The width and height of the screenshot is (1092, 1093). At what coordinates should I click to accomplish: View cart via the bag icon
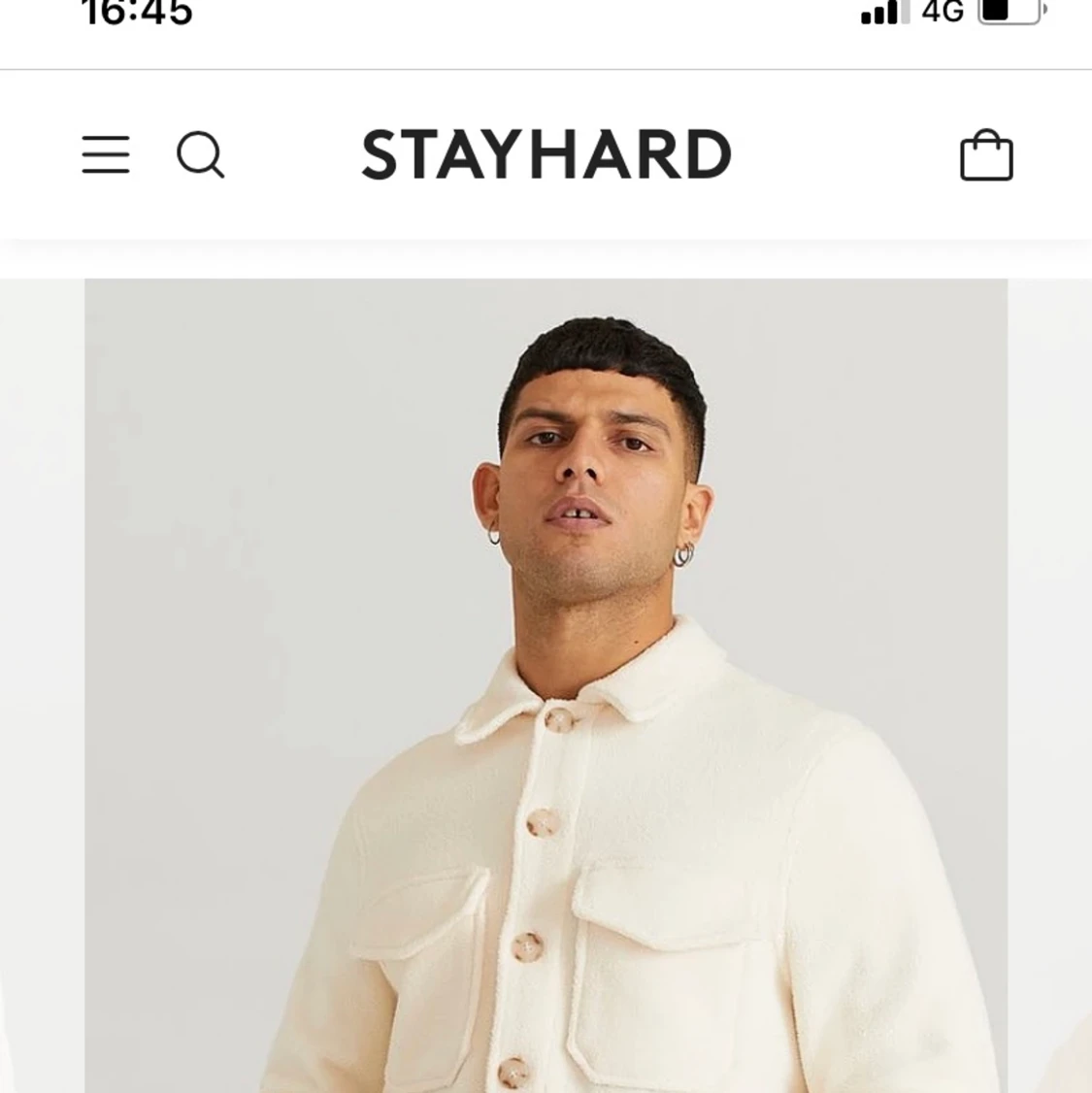(987, 155)
